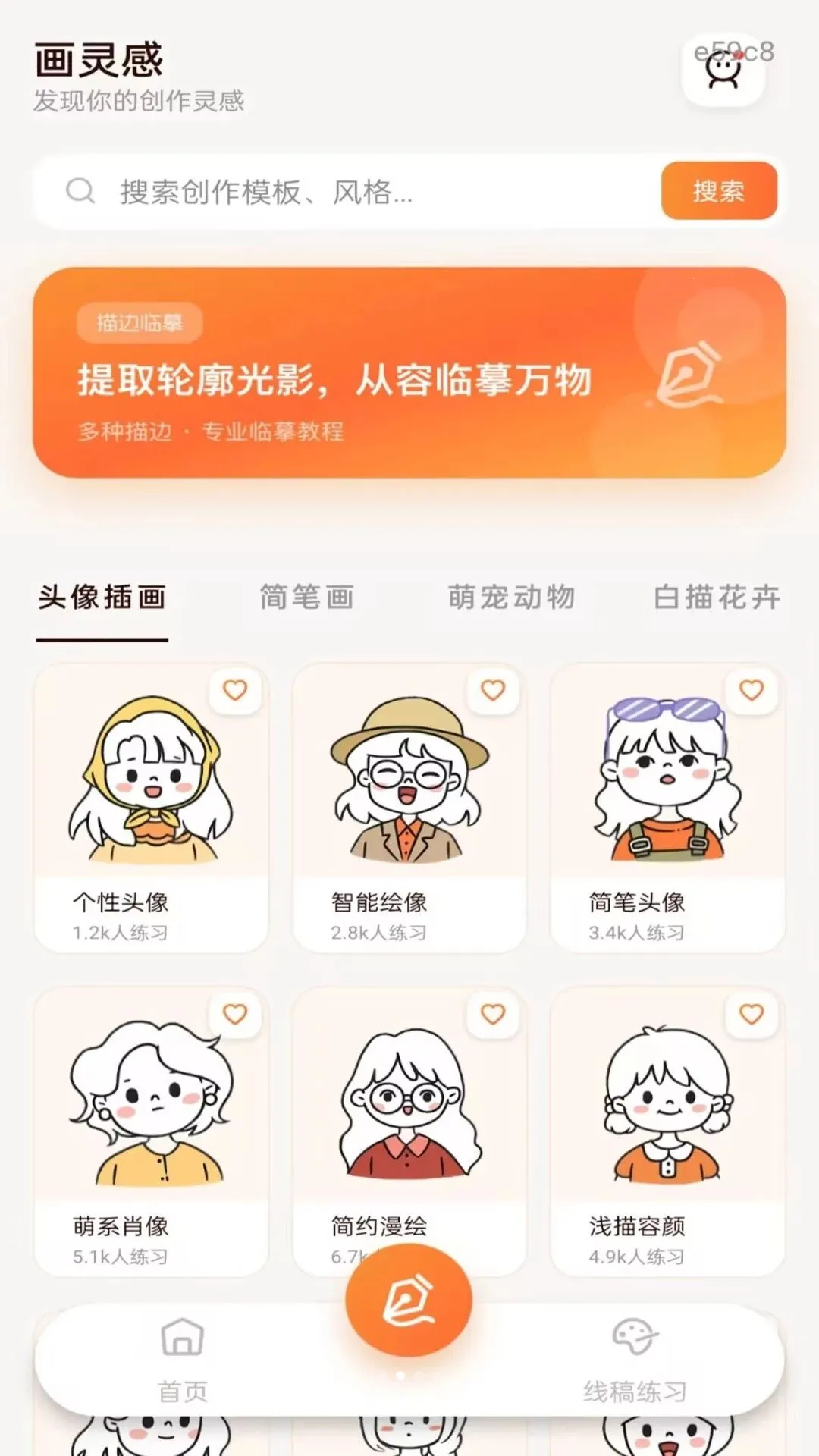
Task: Switch to the 简笔画 tab
Action: coord(306,597)
